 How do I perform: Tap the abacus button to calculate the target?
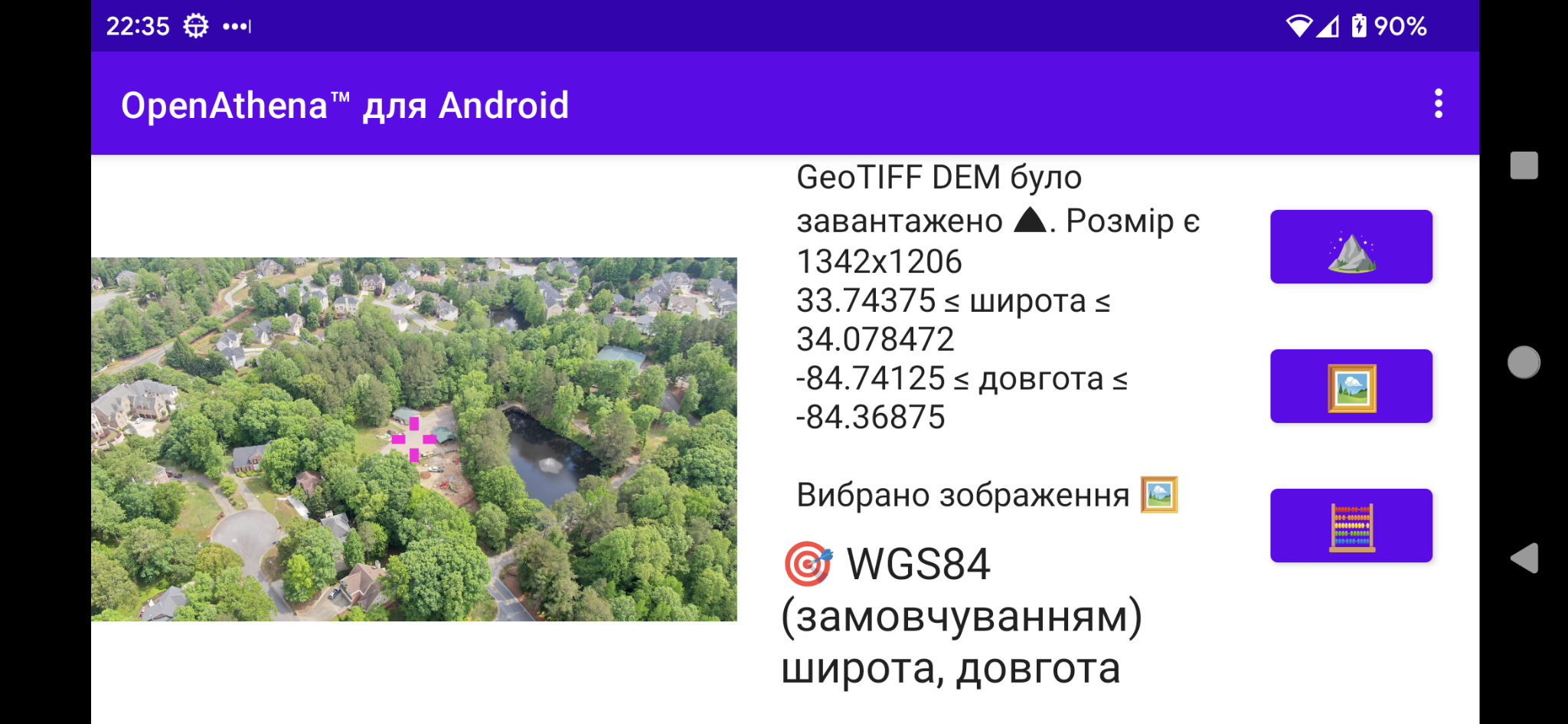point(1351,526)
